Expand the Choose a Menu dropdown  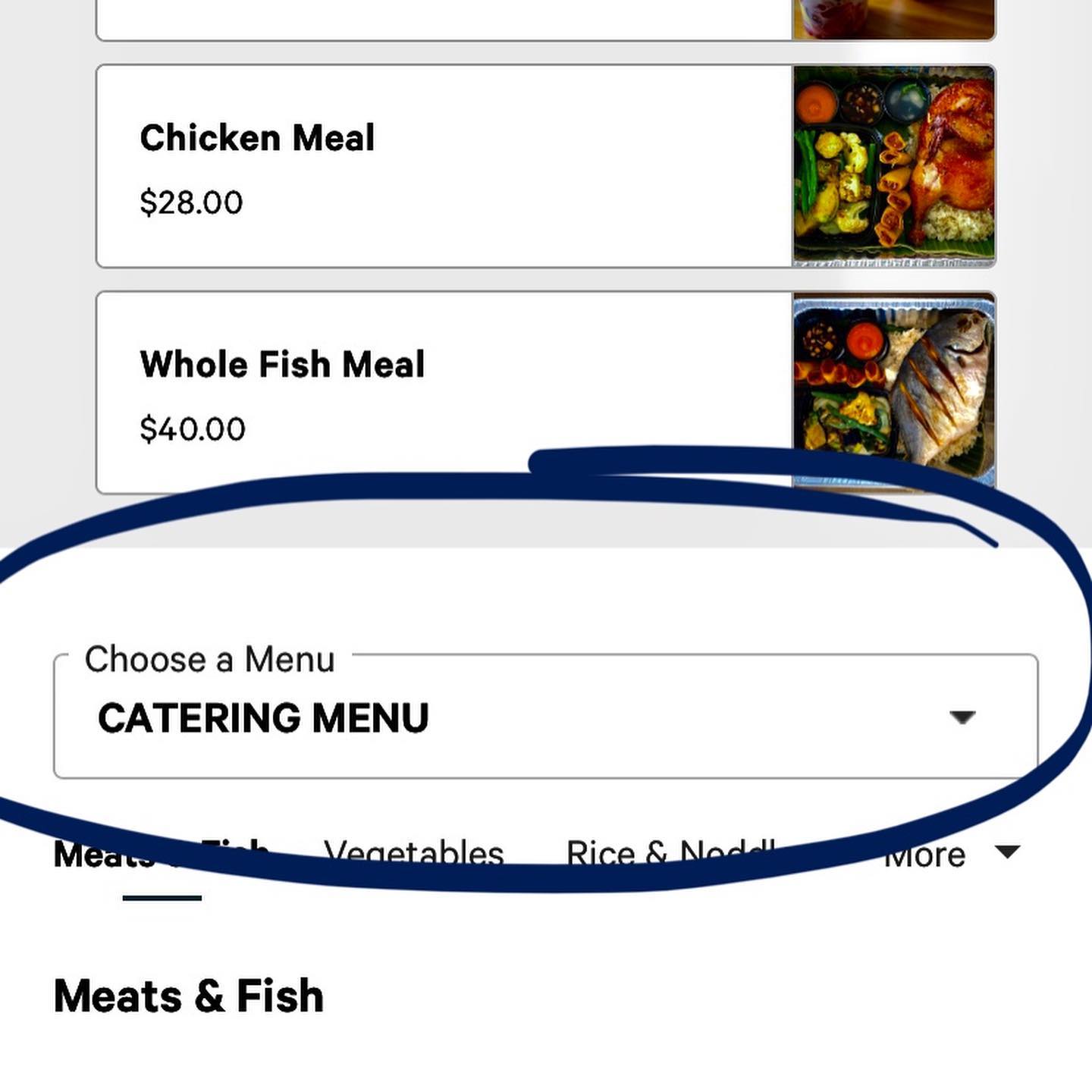point(544,717)
